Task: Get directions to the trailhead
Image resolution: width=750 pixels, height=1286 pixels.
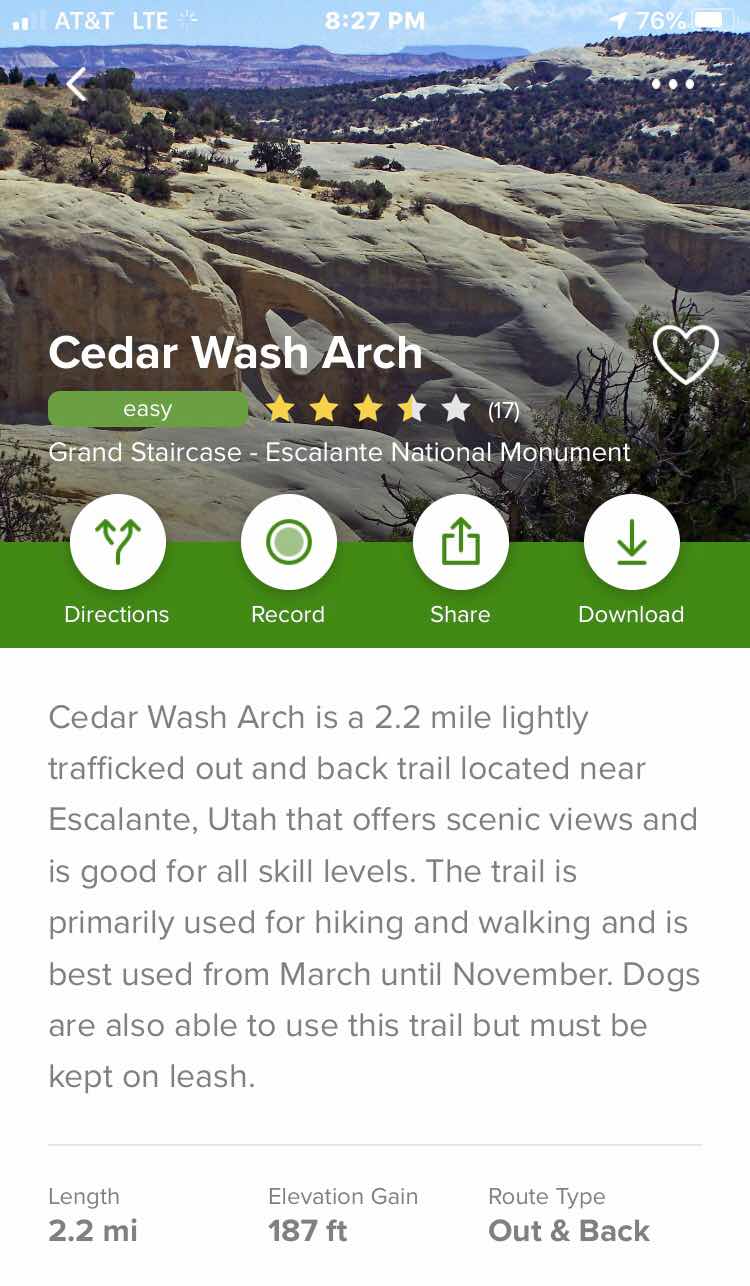Action: click(x=117, y=542)
